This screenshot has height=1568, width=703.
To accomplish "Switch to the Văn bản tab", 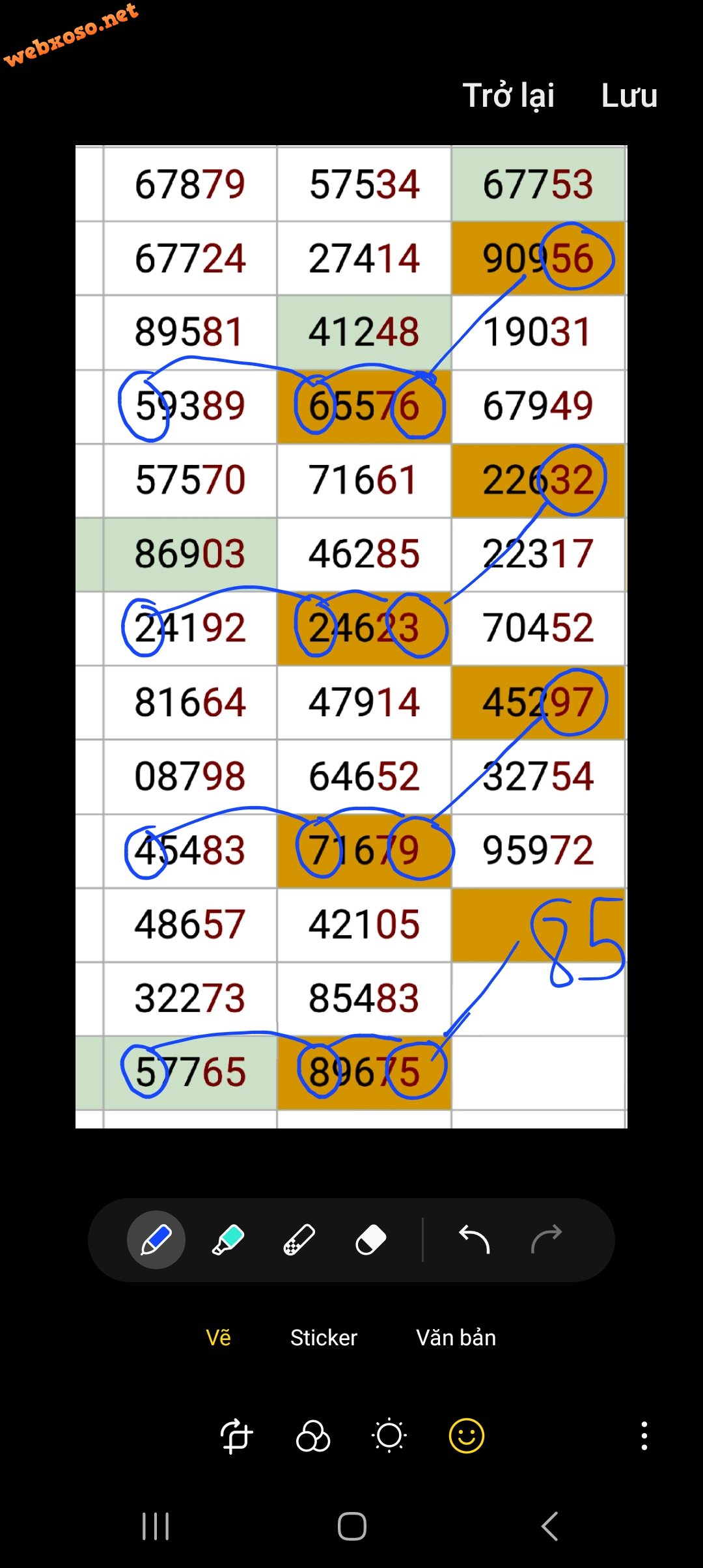I will pos(456,1337).
